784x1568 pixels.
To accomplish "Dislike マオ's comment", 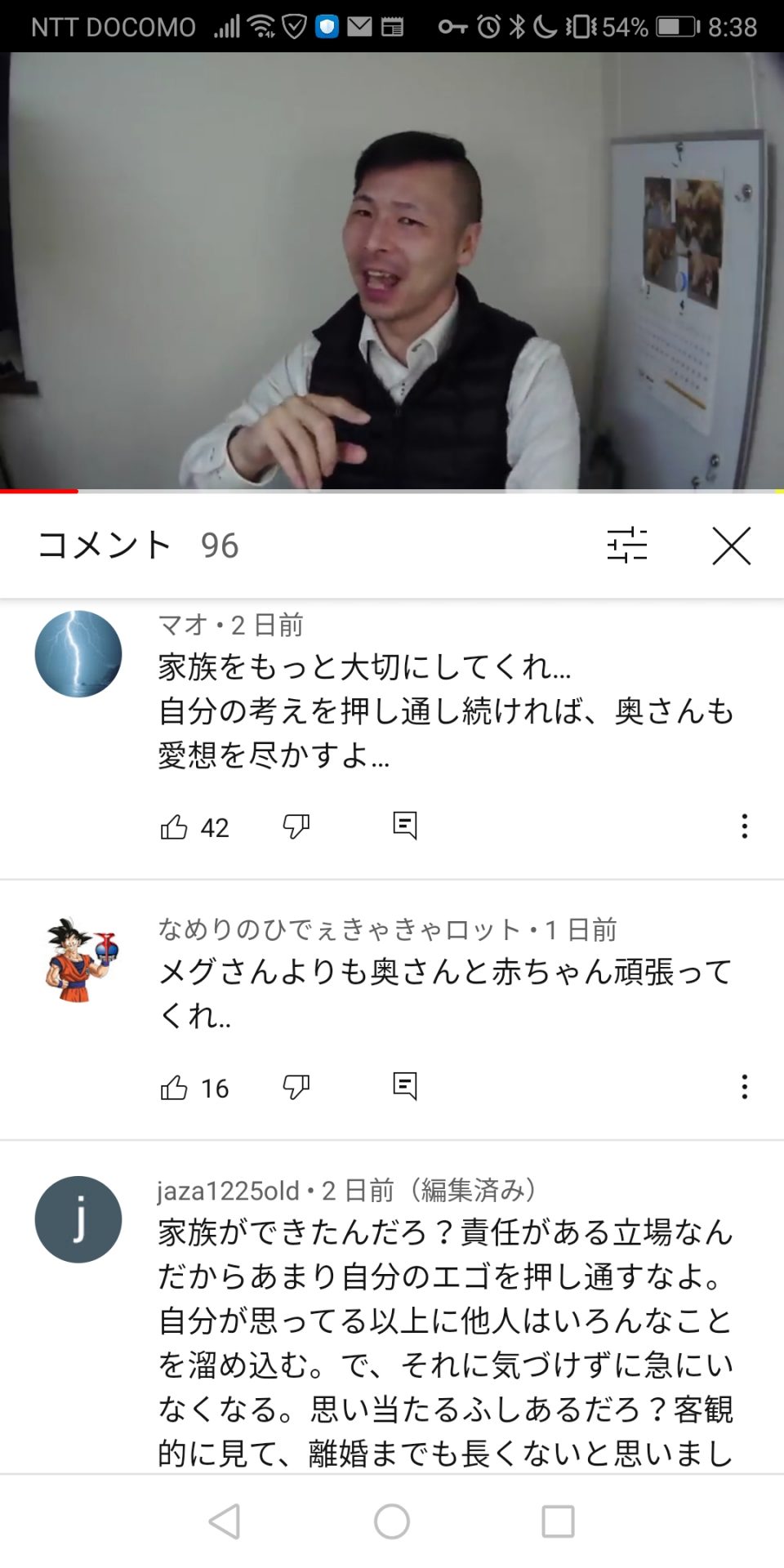I will click(296, 827).
